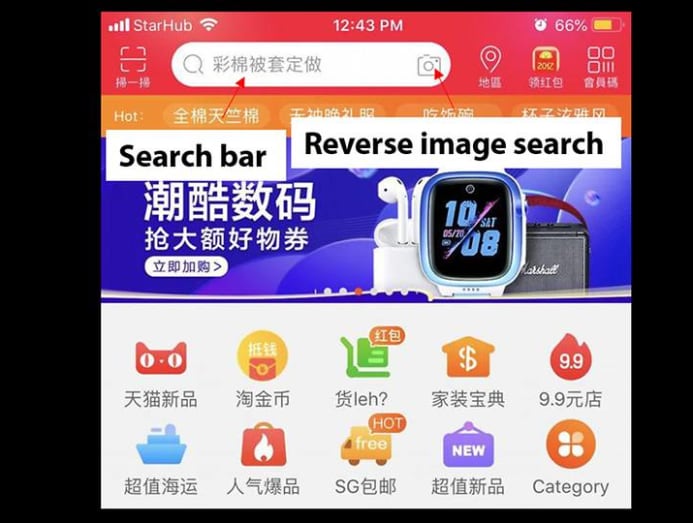Viewport: 693px width, 523px height.
Task: Open SG包邮 free shipping shortcut
Action: (365, 459)
